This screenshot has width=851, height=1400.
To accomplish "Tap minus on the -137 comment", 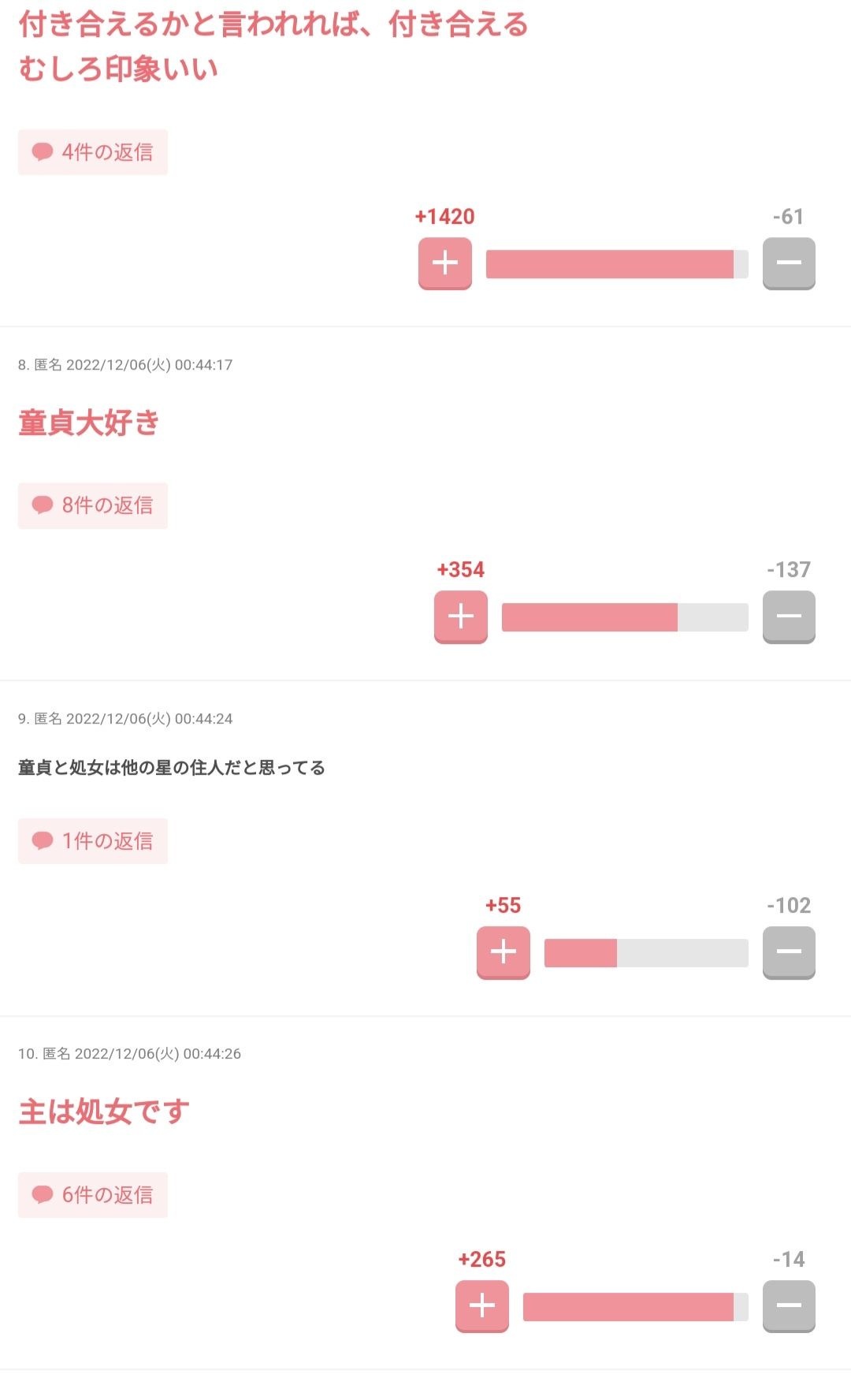I will [789, 616].
